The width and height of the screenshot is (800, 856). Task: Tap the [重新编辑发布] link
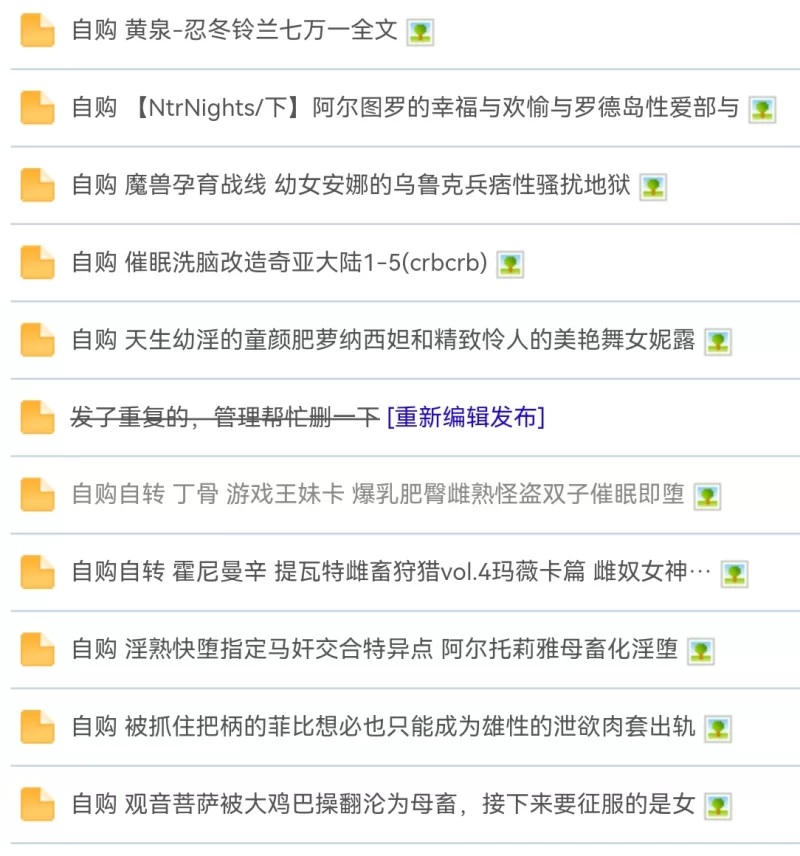466,417
